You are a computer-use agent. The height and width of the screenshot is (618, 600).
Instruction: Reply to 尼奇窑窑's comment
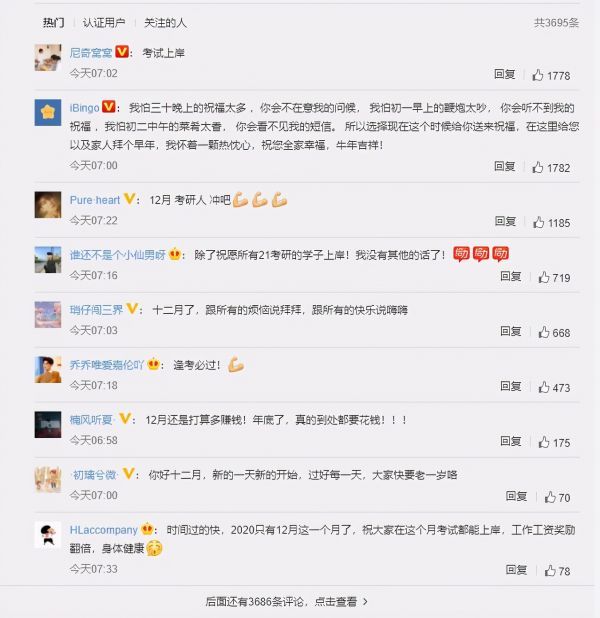(505, 74)
